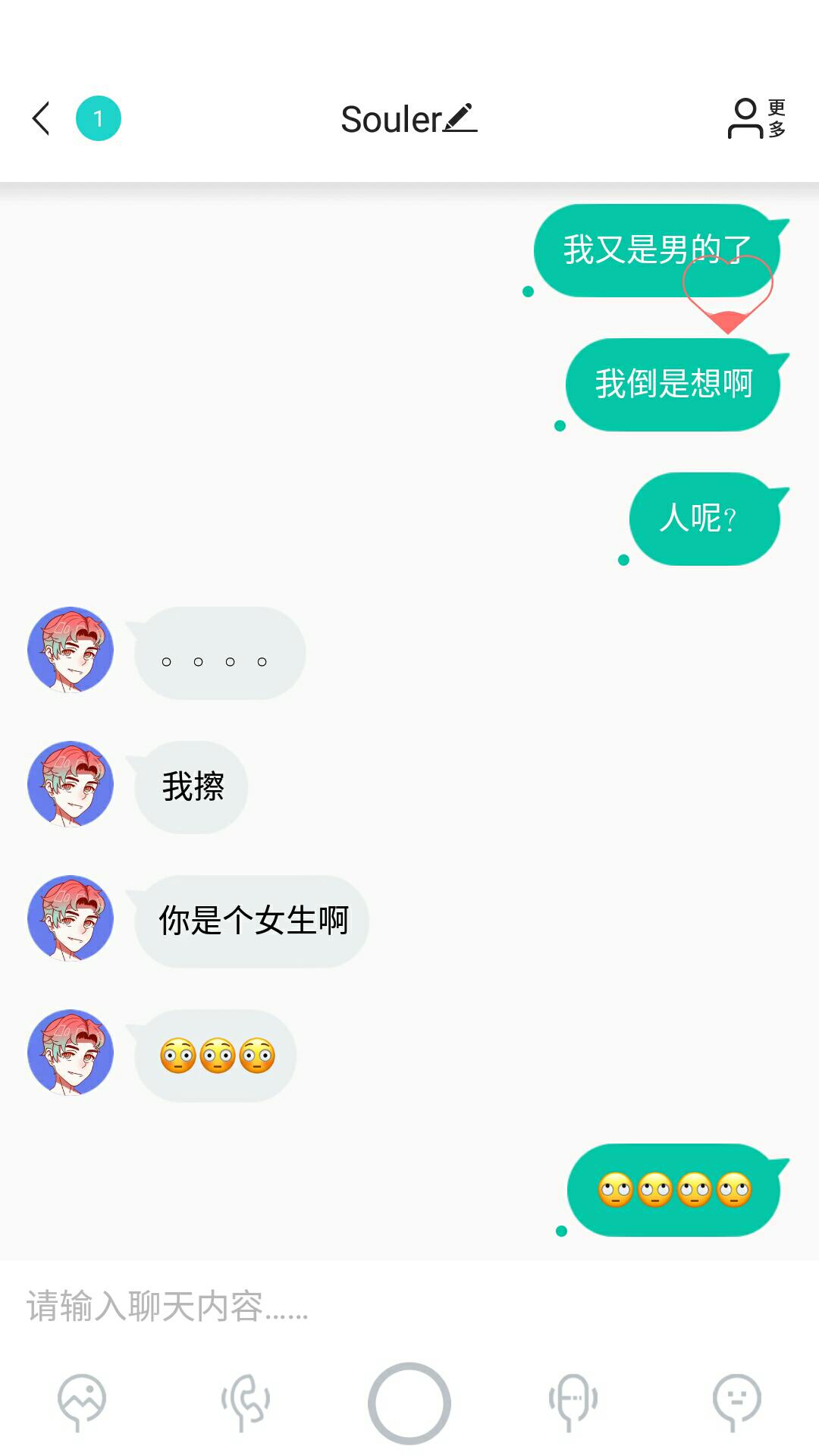This screenshot has height=1456, width=819.
Task: Record a voice message with the microphone
Action: tap(573, 1401)
